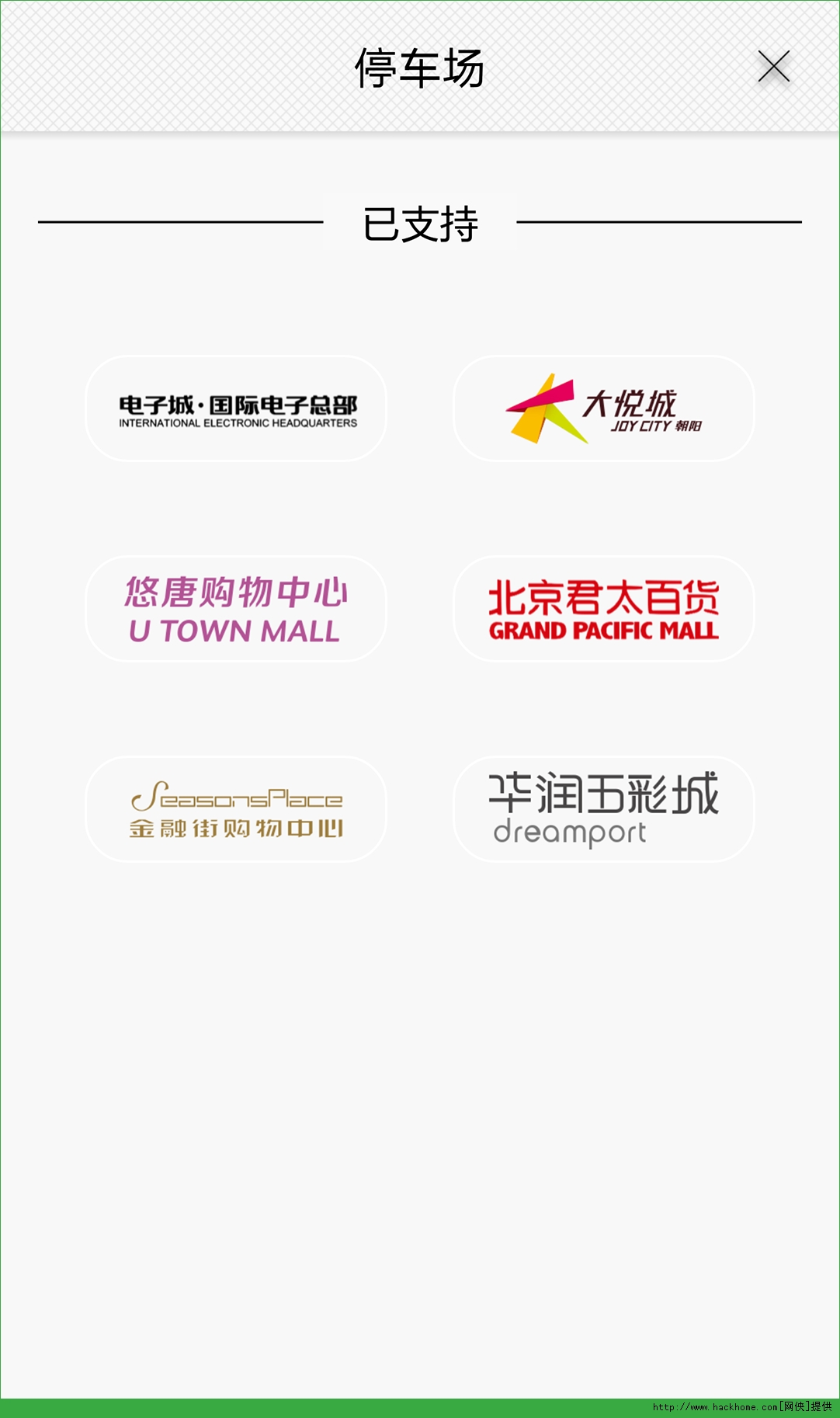This screenshot has width=840, height=1418.
Task: Open the 电子城·国际电子总部 parking lot
Action: [x=236, y=408]
